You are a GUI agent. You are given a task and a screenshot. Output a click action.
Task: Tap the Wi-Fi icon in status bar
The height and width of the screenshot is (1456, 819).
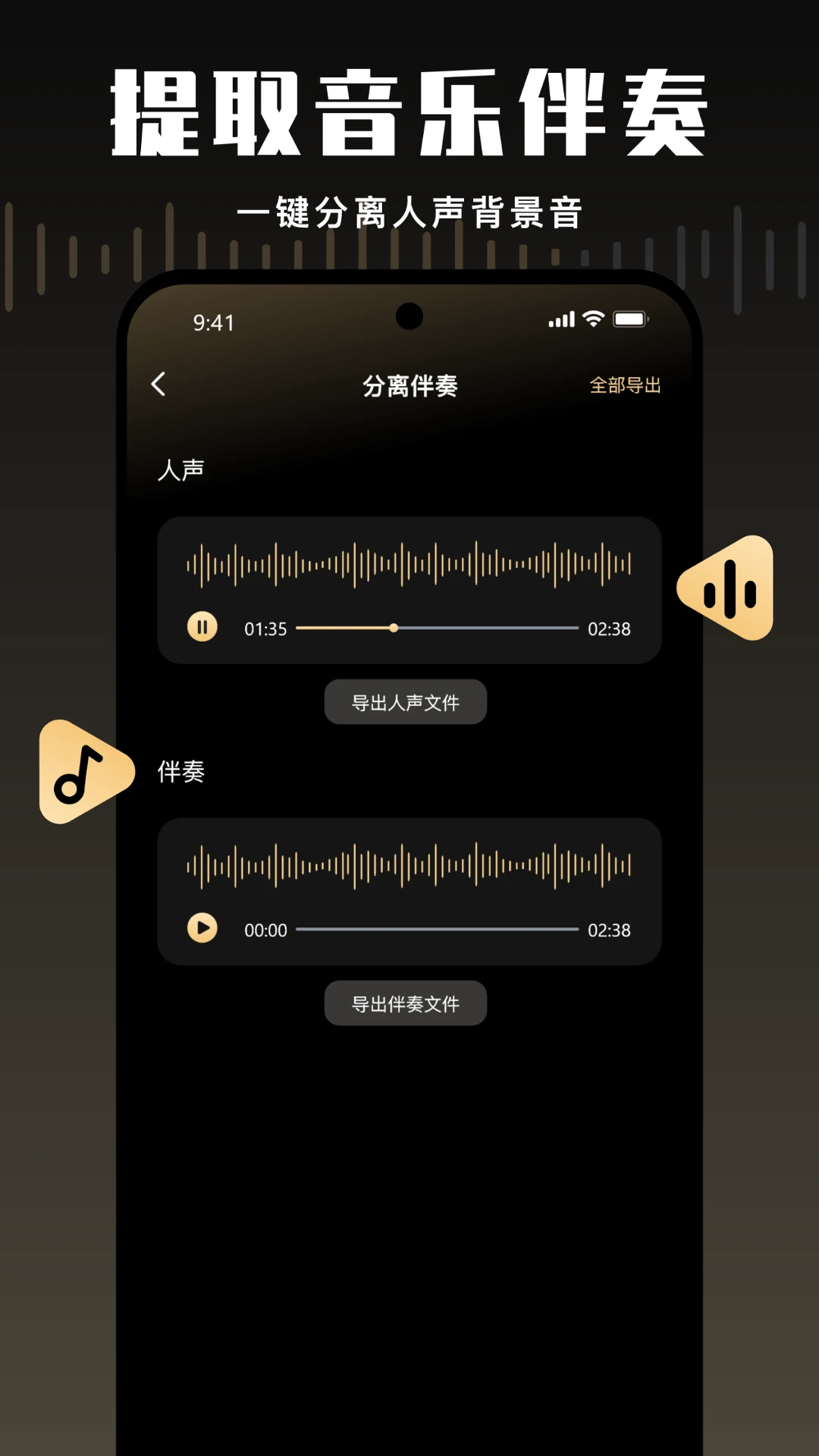(593, 320)
